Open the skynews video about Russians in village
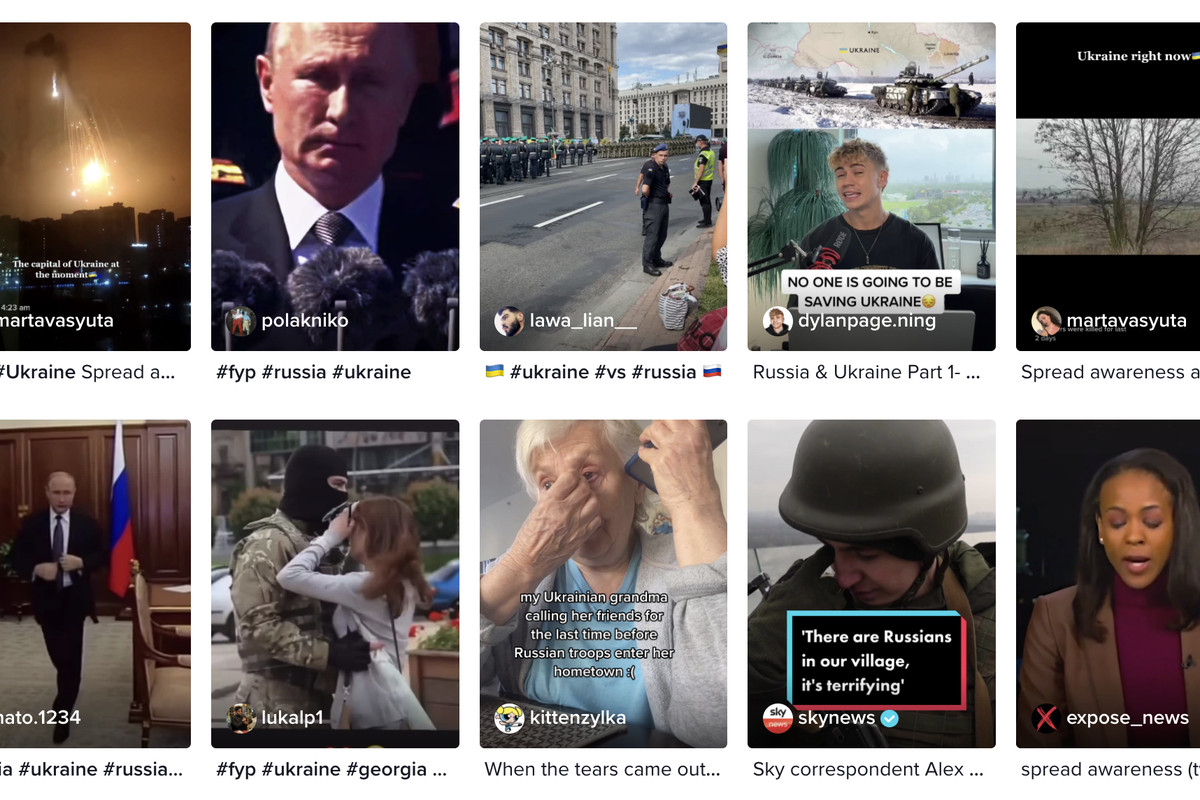This screenshot has width=1200, height=800. pos(871,584)
